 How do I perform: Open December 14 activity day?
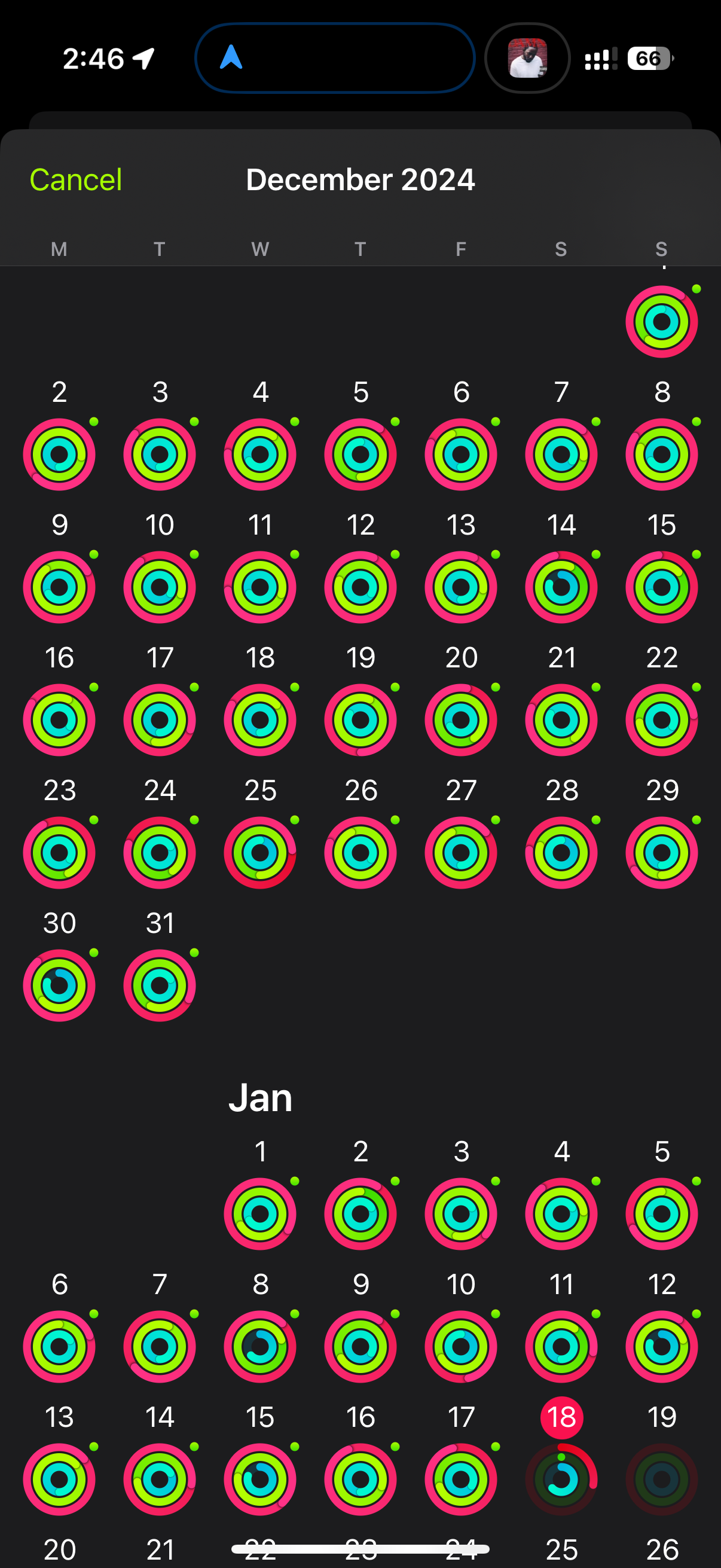pyautogui.click(x=561, y=587)
